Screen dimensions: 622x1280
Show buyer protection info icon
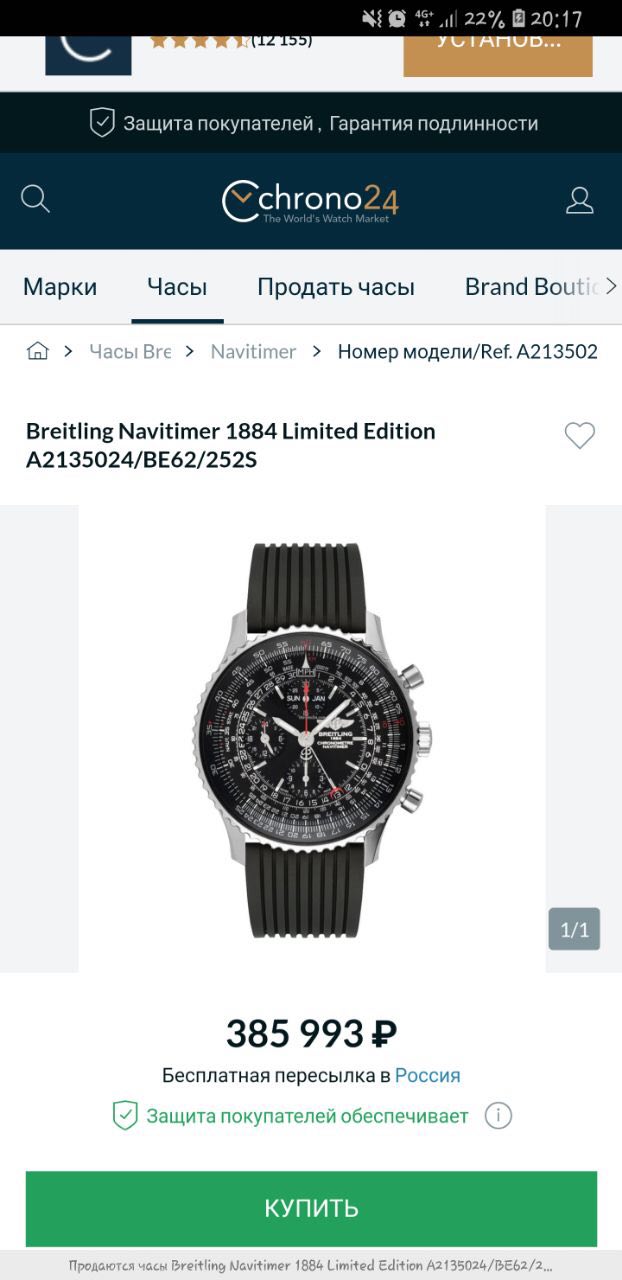pyautogui.click(x=498, y=1115)
